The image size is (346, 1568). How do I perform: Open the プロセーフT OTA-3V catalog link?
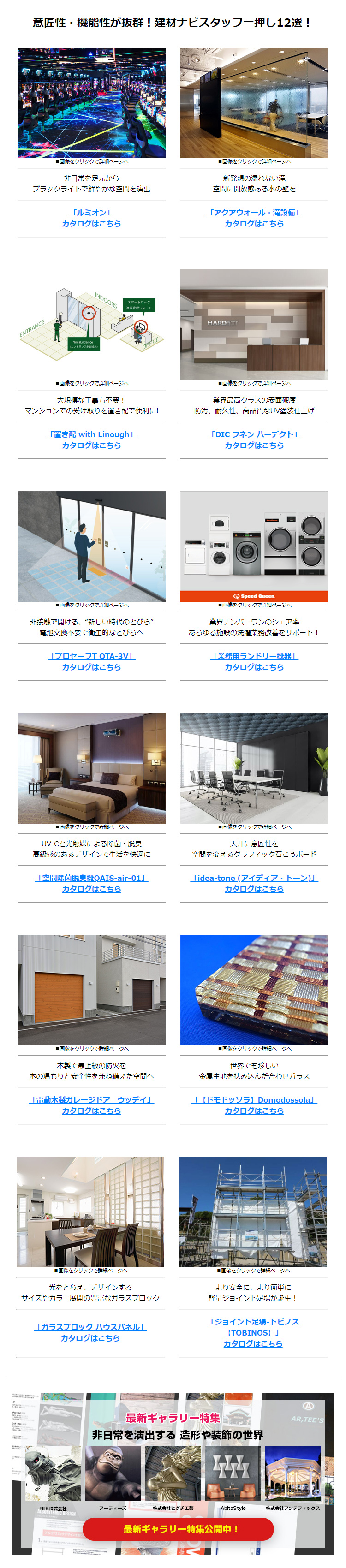(91, 662)
